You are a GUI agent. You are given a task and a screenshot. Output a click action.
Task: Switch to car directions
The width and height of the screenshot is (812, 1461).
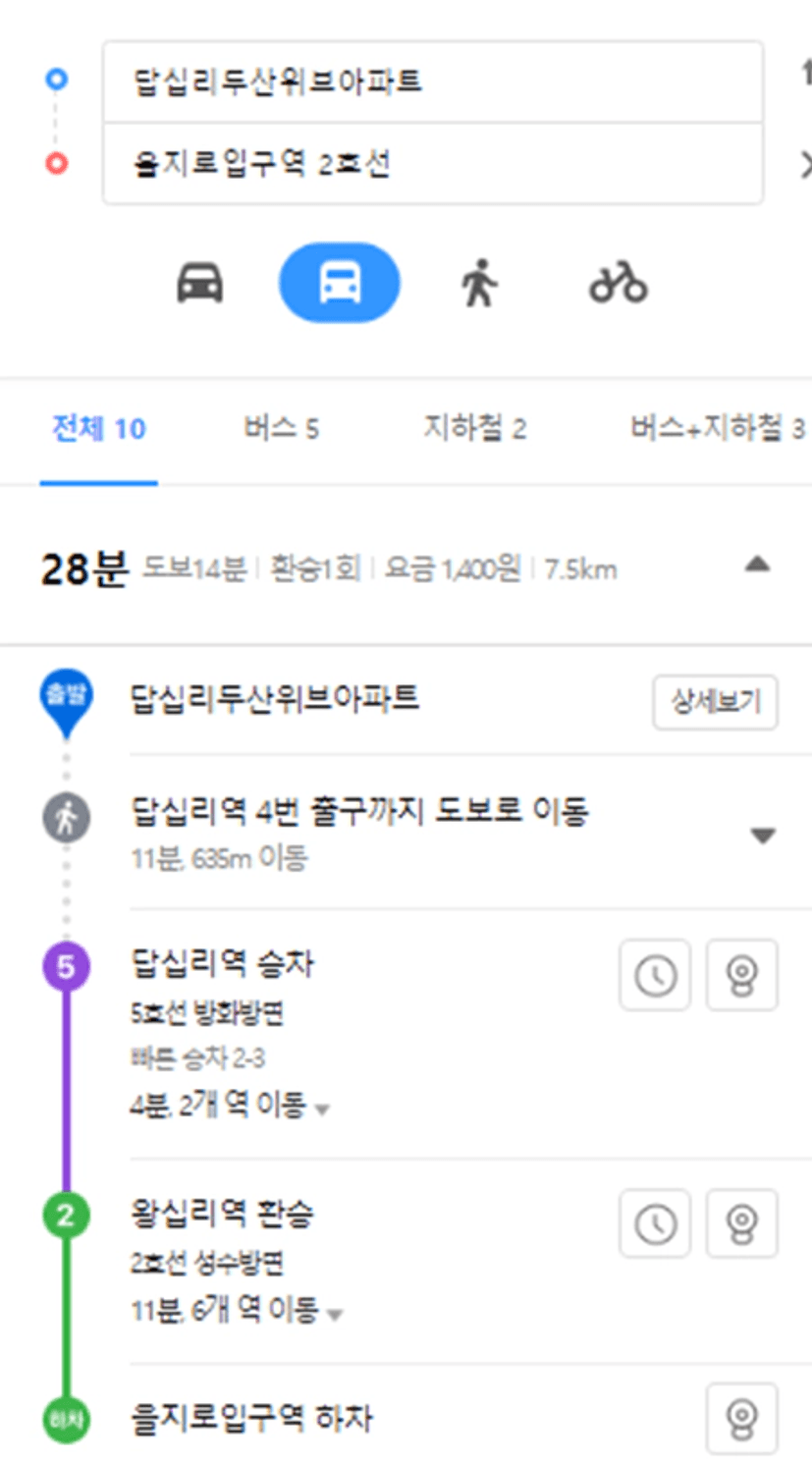coord(199,284)
